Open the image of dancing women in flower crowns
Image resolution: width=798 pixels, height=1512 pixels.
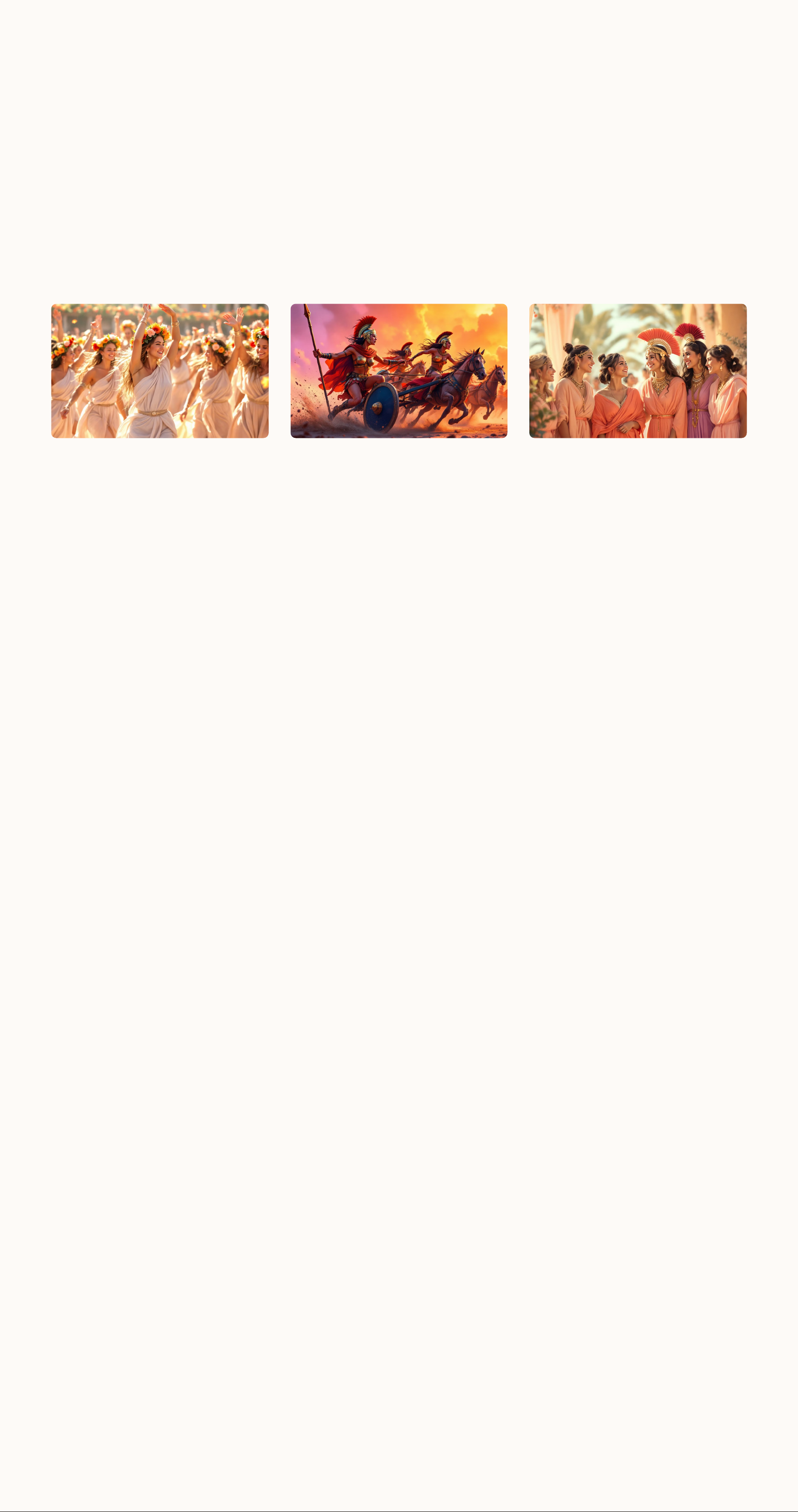pos(160,370)
